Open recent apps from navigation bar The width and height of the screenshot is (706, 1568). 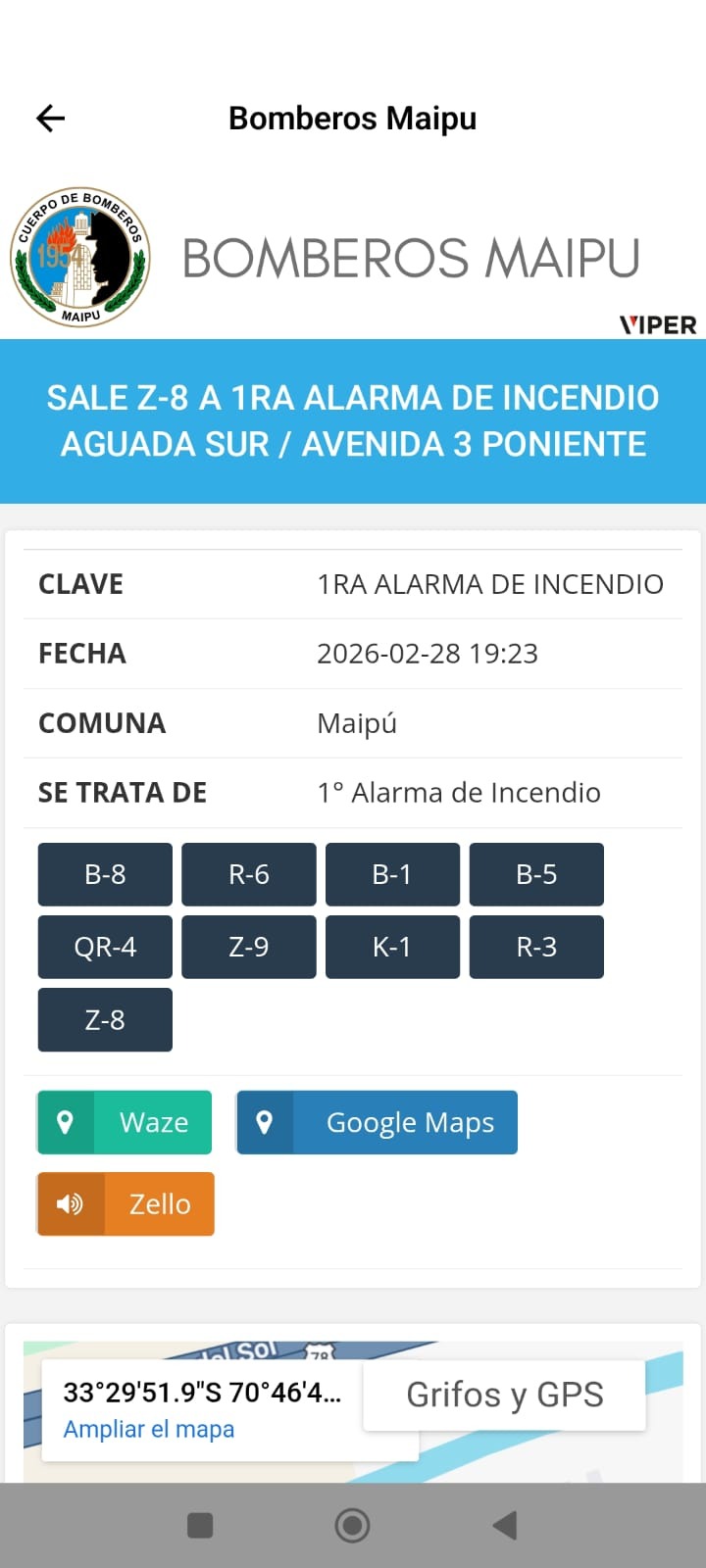tap(200, 1525)
